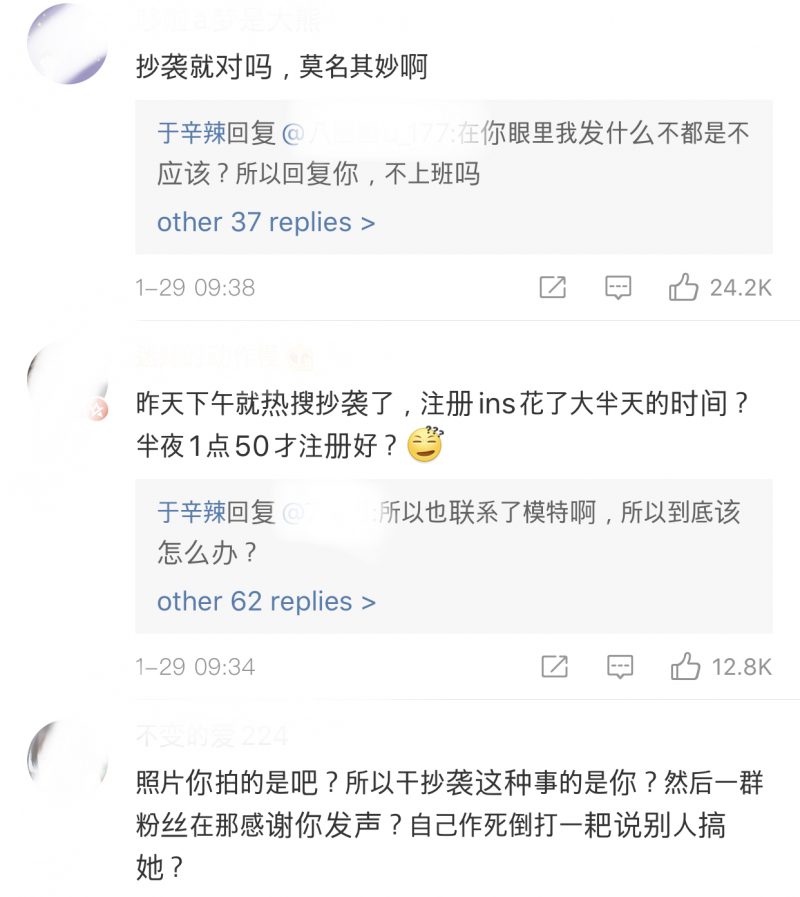
Task: Open other 37 replies thread
Action: pyautogui.click(x=266, y=222)
